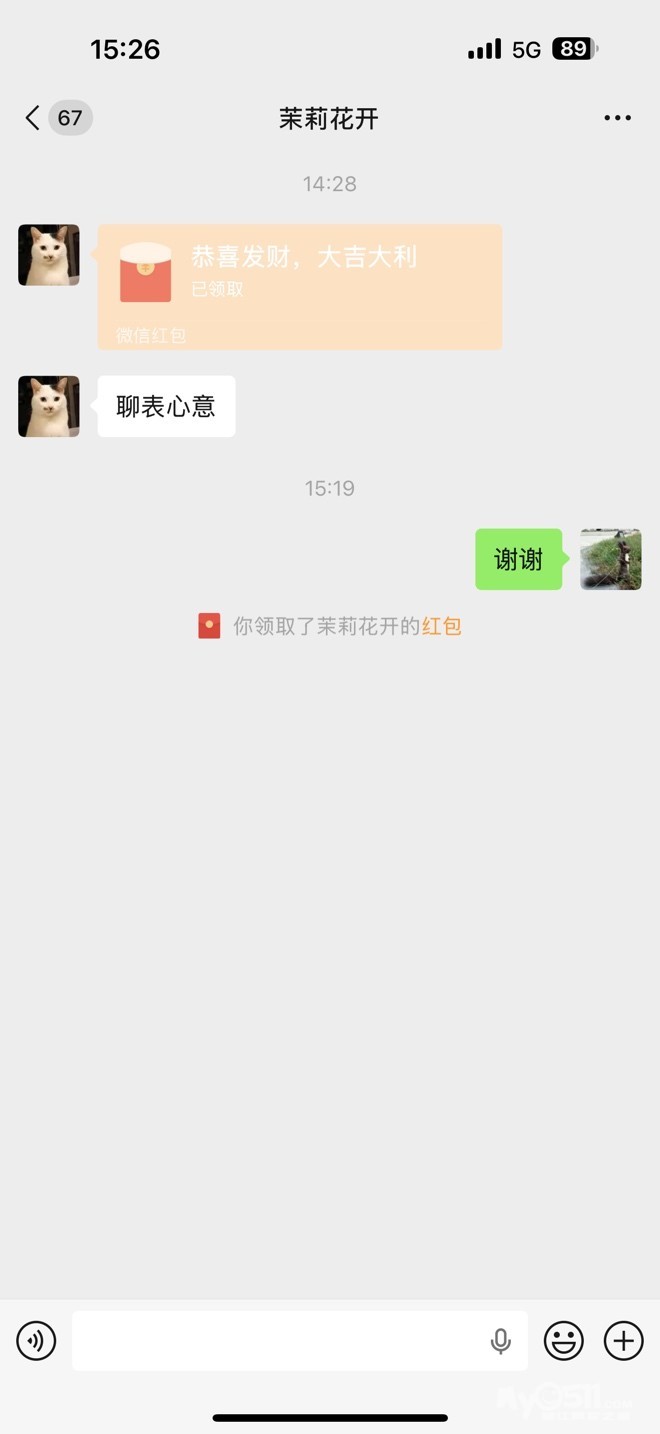Image resolution: width=660 pixels, height=1434 pixels.
Task: Open the emoji sticker panel
Action: pyautogui.click(x=563, y=1340)
